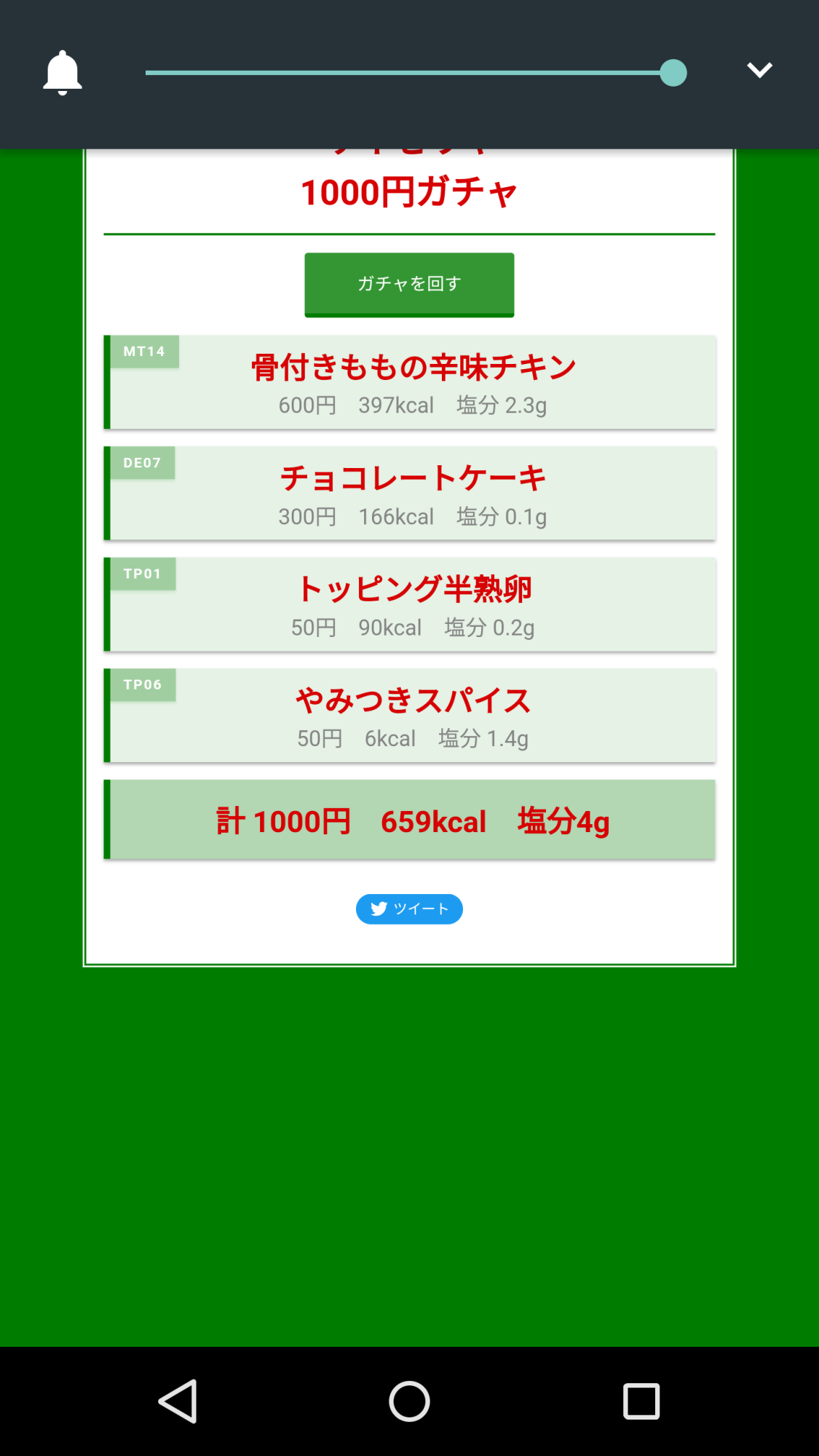Tap the ガチャを回す button
Screen dimensions: 819x1456
coord(409,285)
